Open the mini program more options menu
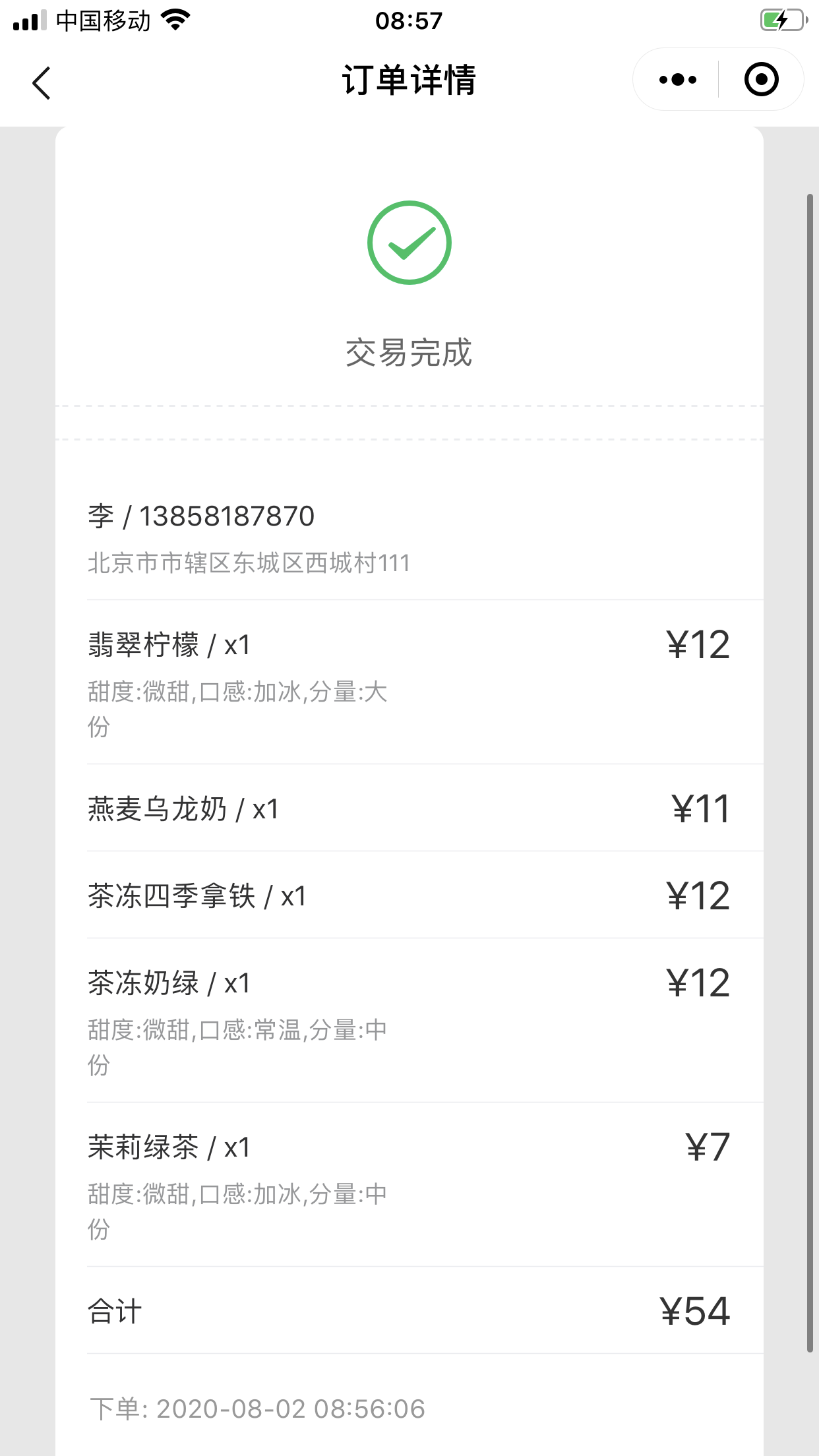The width and height of the screenshot is (819, 1456). 677,80
